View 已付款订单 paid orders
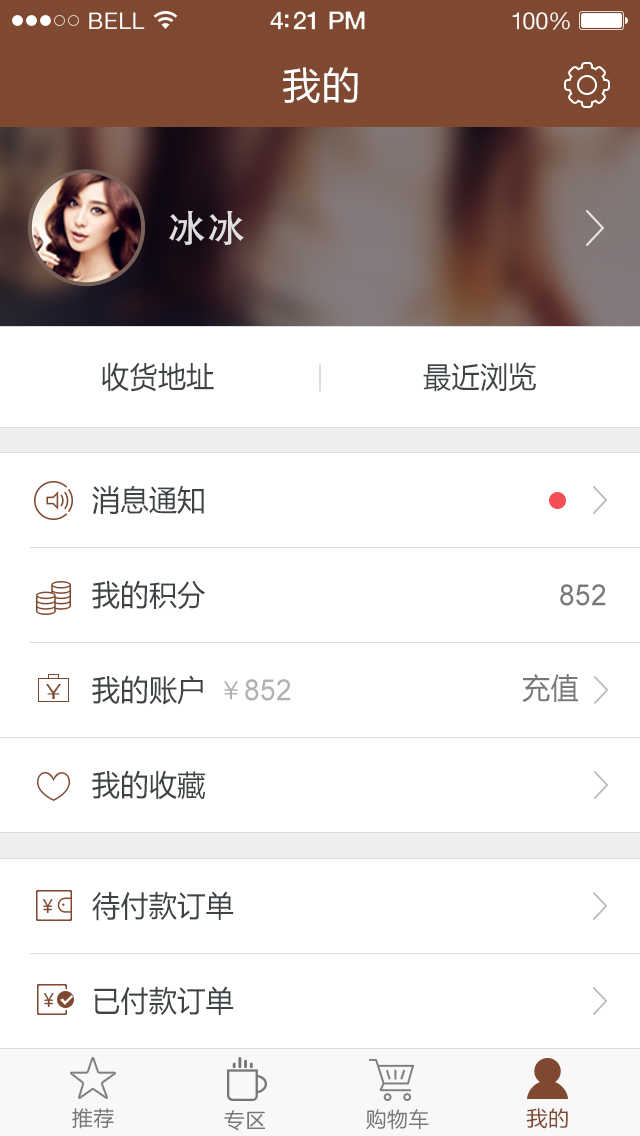Viewport: 640px width, 1136px height. tap(320, 1001)
